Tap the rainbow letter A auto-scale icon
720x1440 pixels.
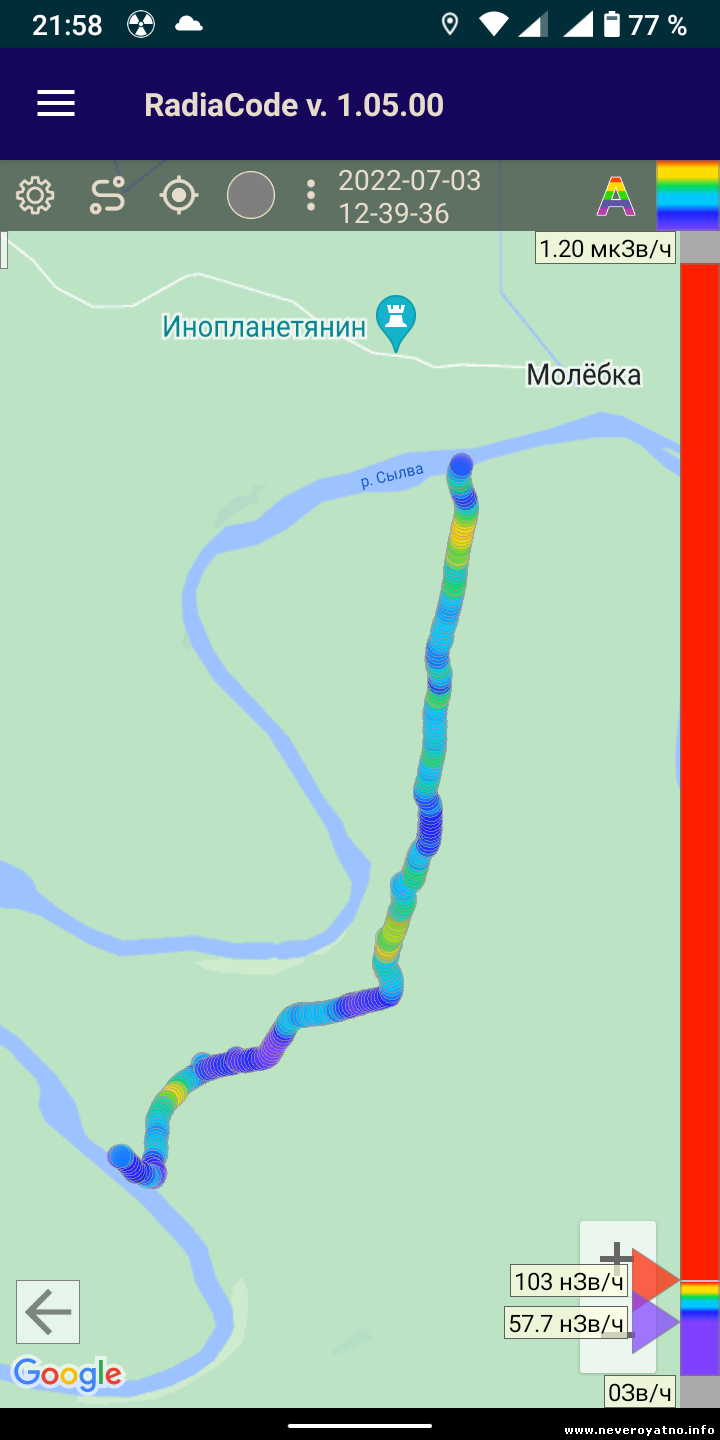tap(616, 196)
